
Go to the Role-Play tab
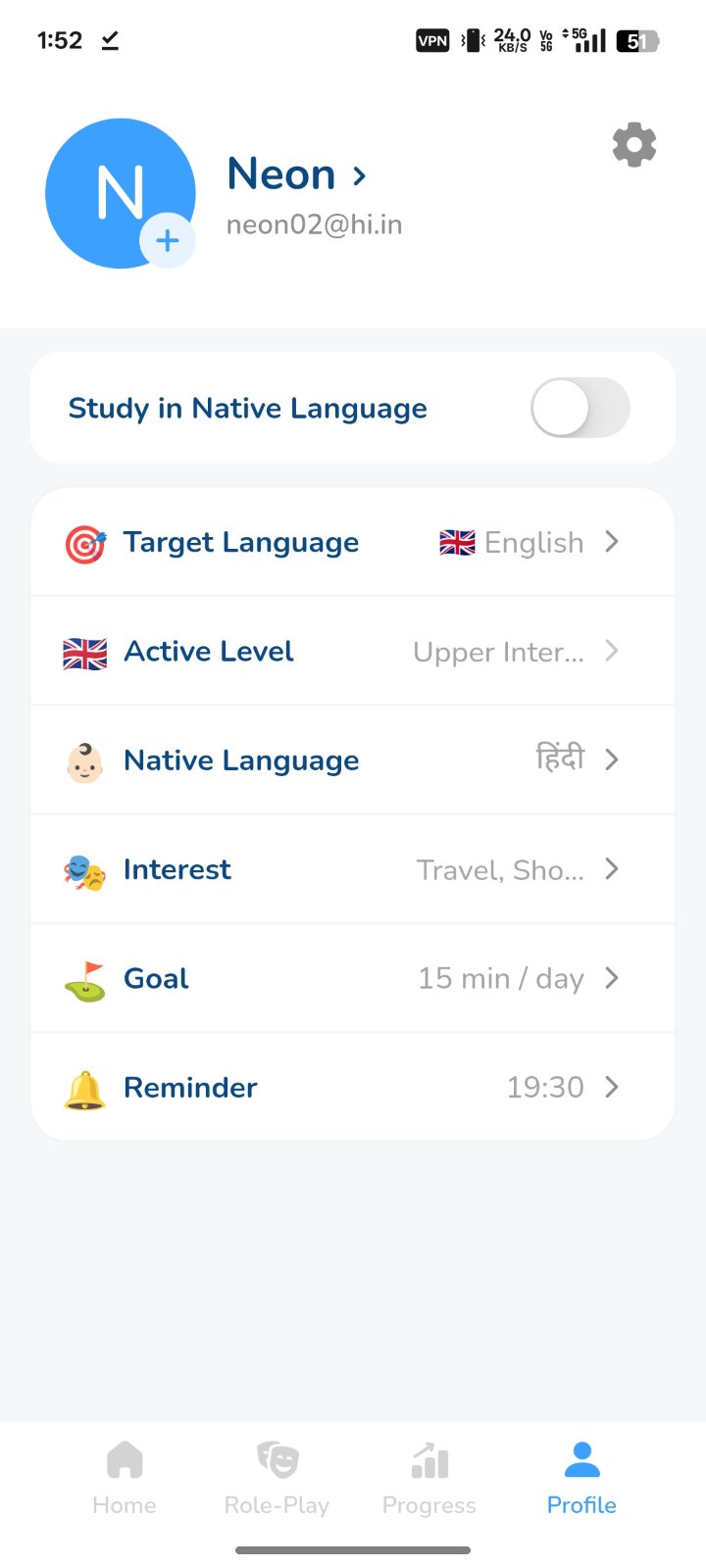point(277,1478)
